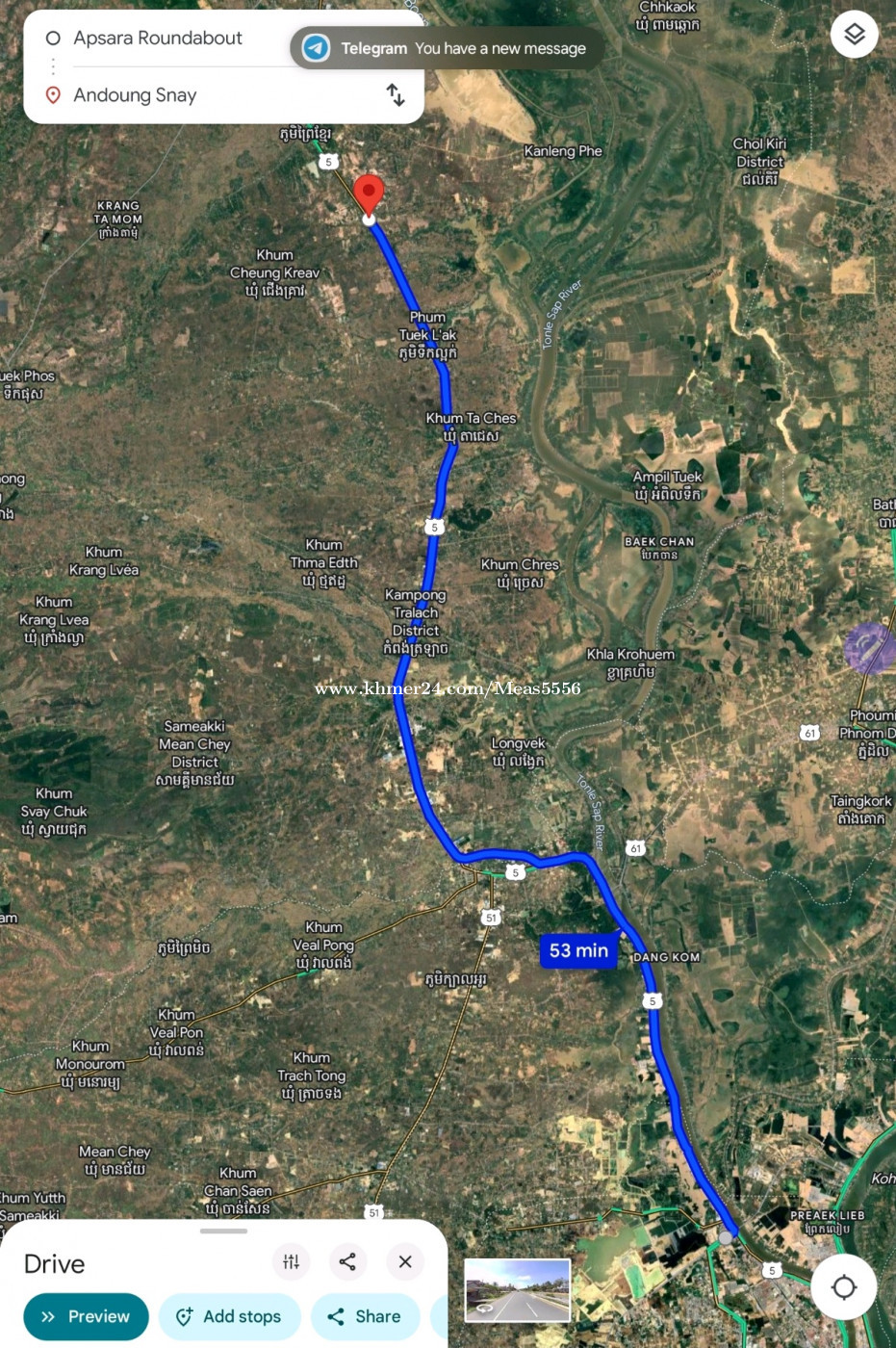Viewport: 896px width, 1348px height.
Task: Tap the share icon beside Drive
Action: 347,1261
